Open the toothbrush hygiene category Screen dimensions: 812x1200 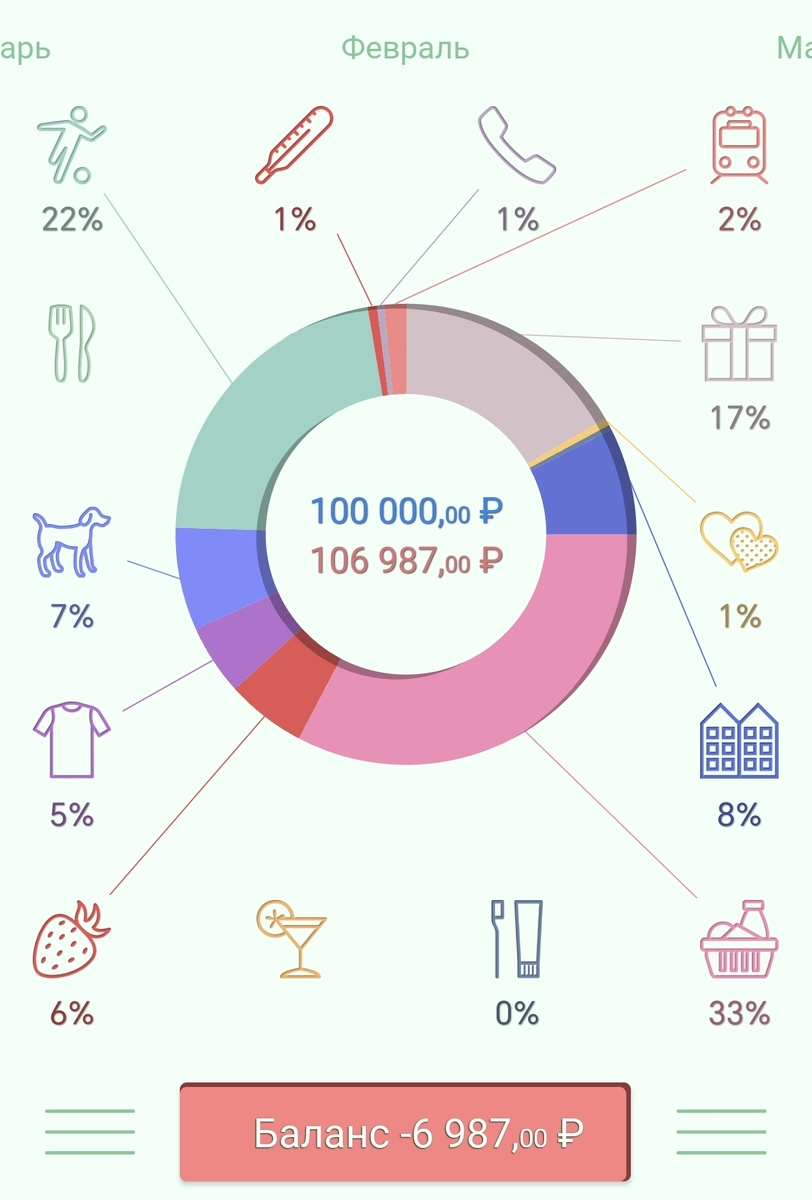coord(516,939)
